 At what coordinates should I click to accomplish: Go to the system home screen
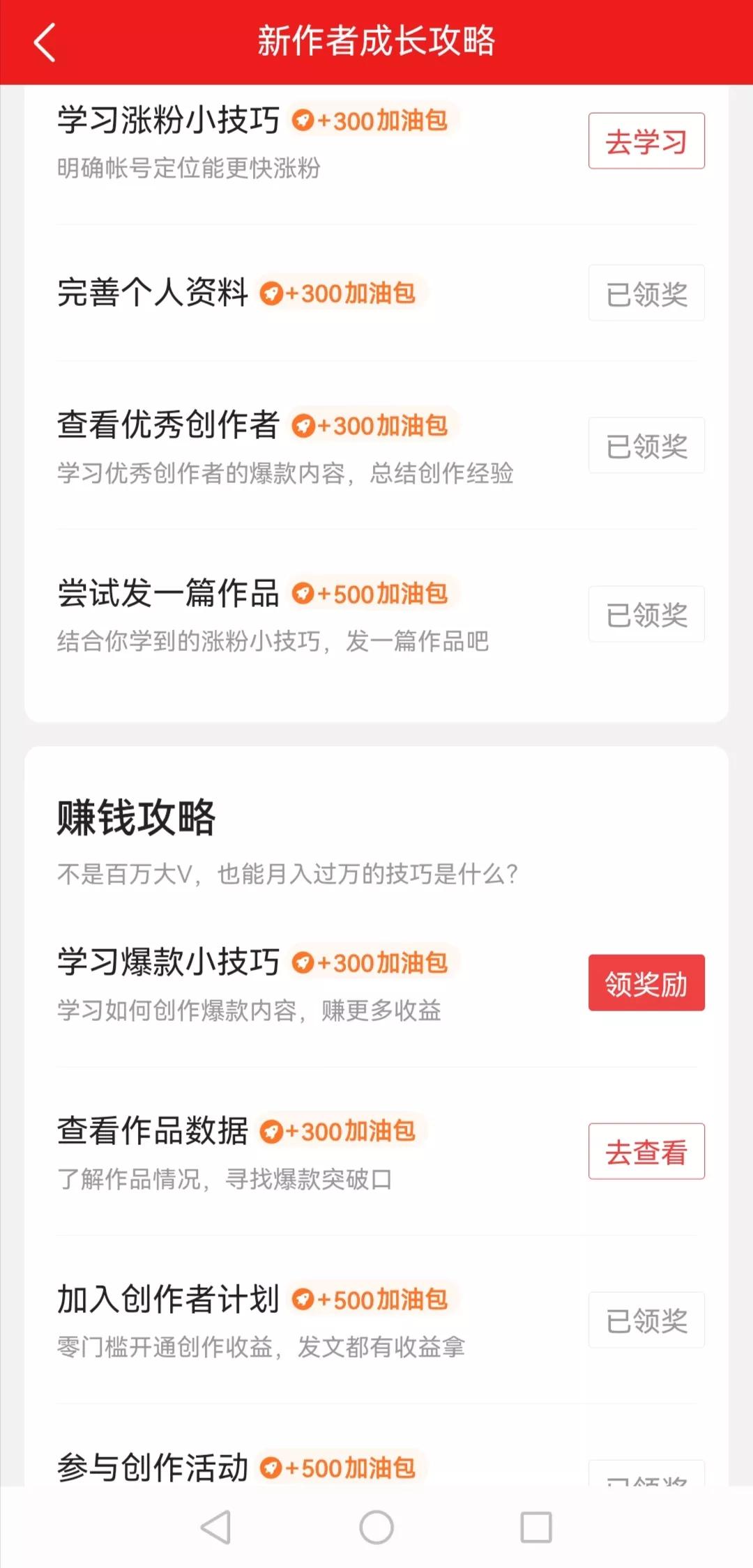[376, 1528]
